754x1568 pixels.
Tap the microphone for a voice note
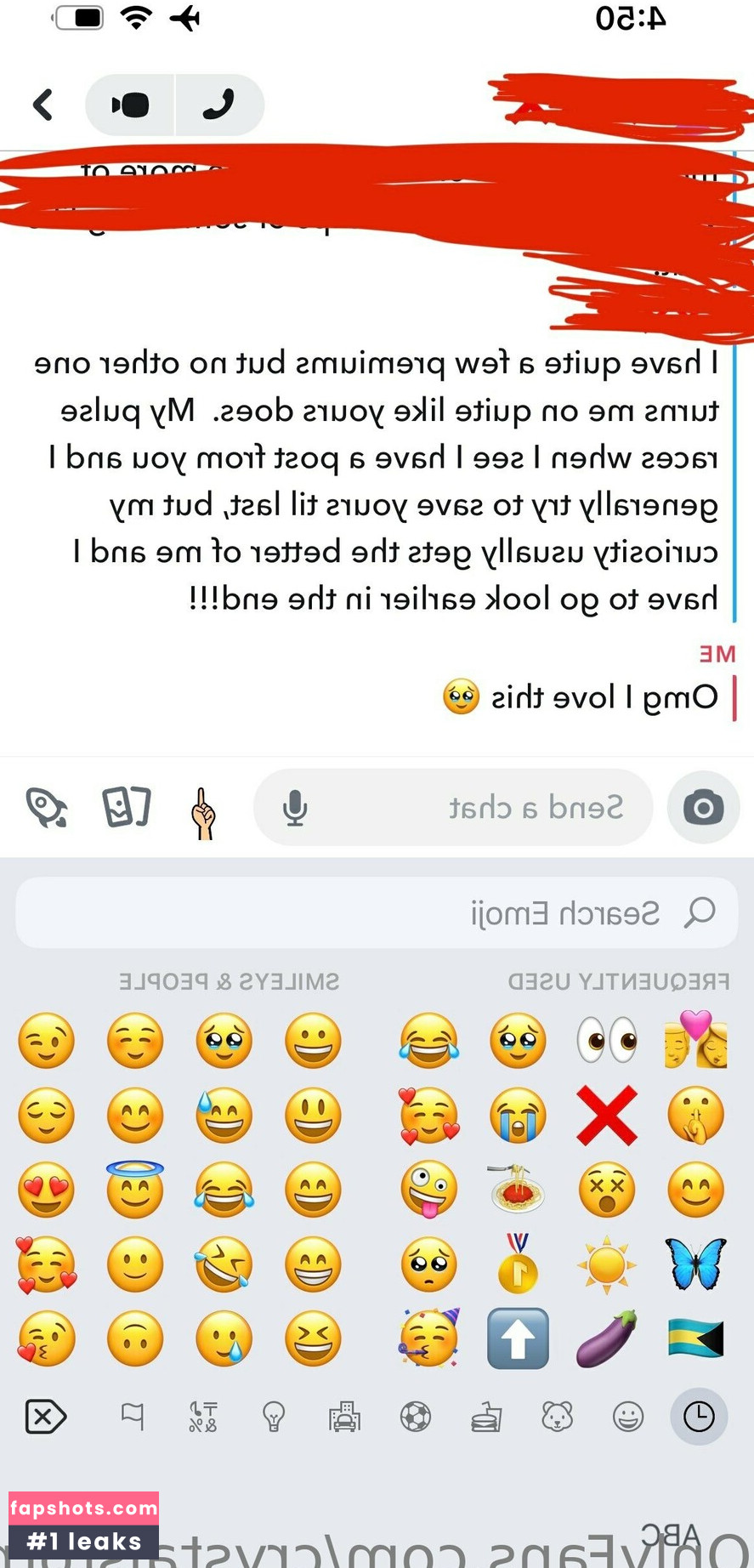pos(295,808)
